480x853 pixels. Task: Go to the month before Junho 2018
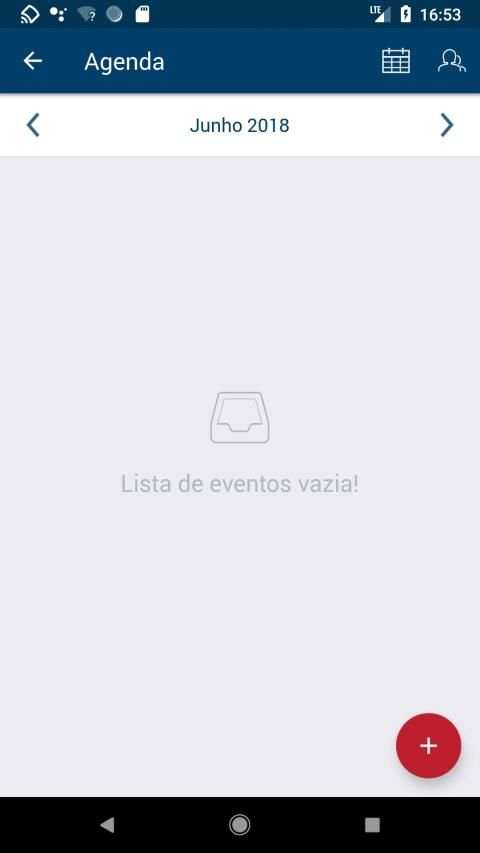pyautogui.click(x=33, y=125)
